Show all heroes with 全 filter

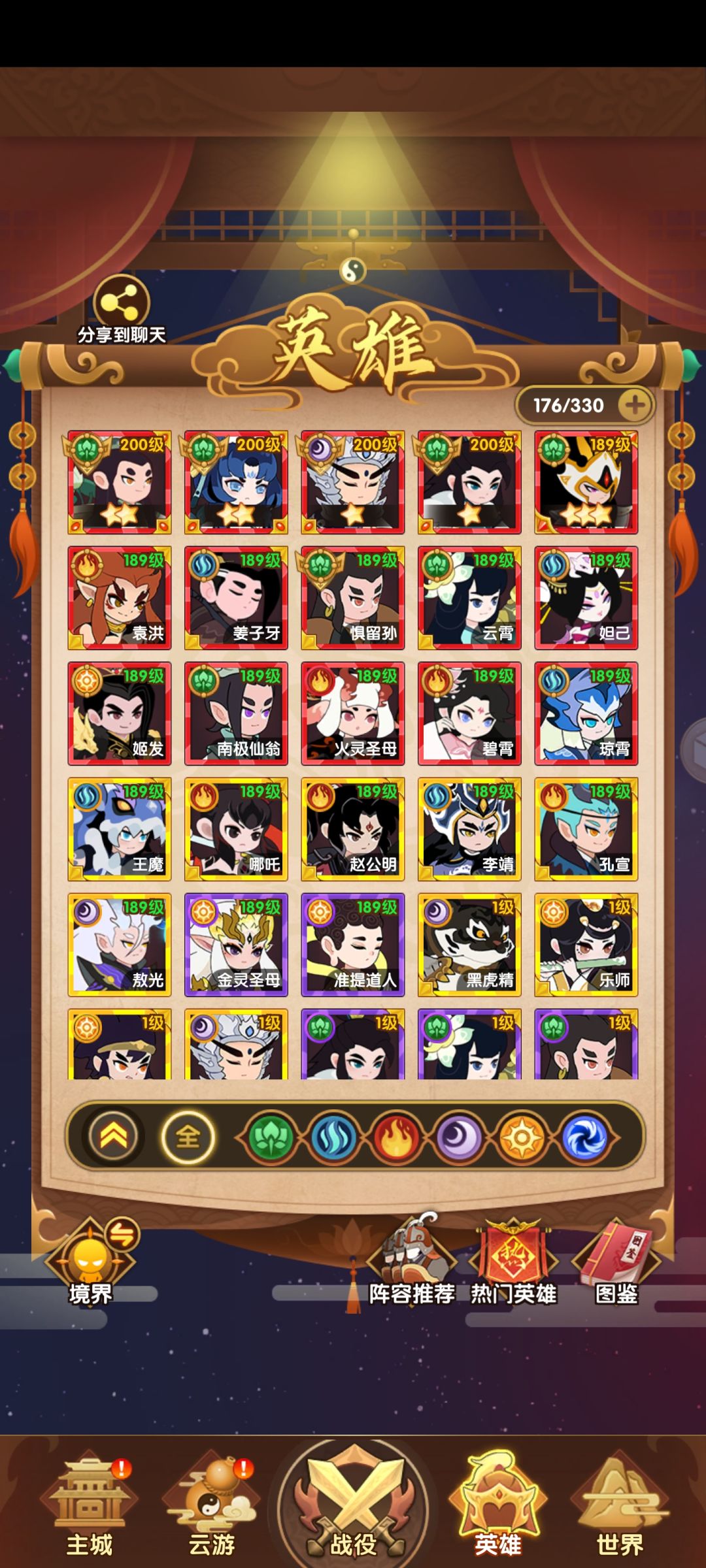click(188, 1137)
